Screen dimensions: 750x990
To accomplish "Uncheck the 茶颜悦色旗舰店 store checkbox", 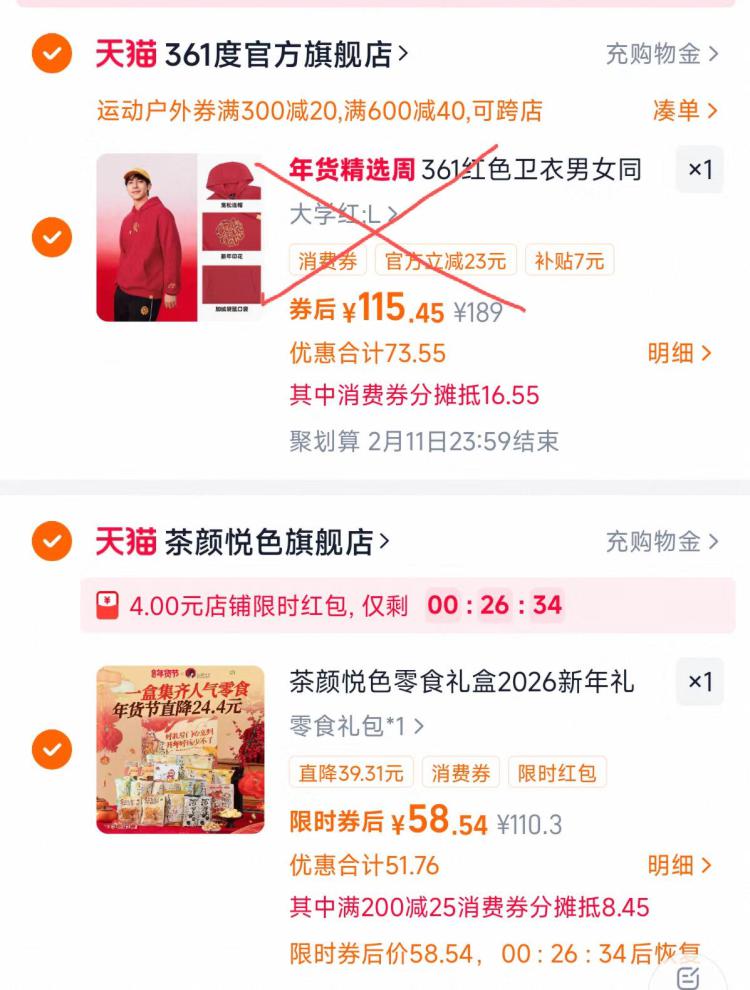I will pos(51,541).
